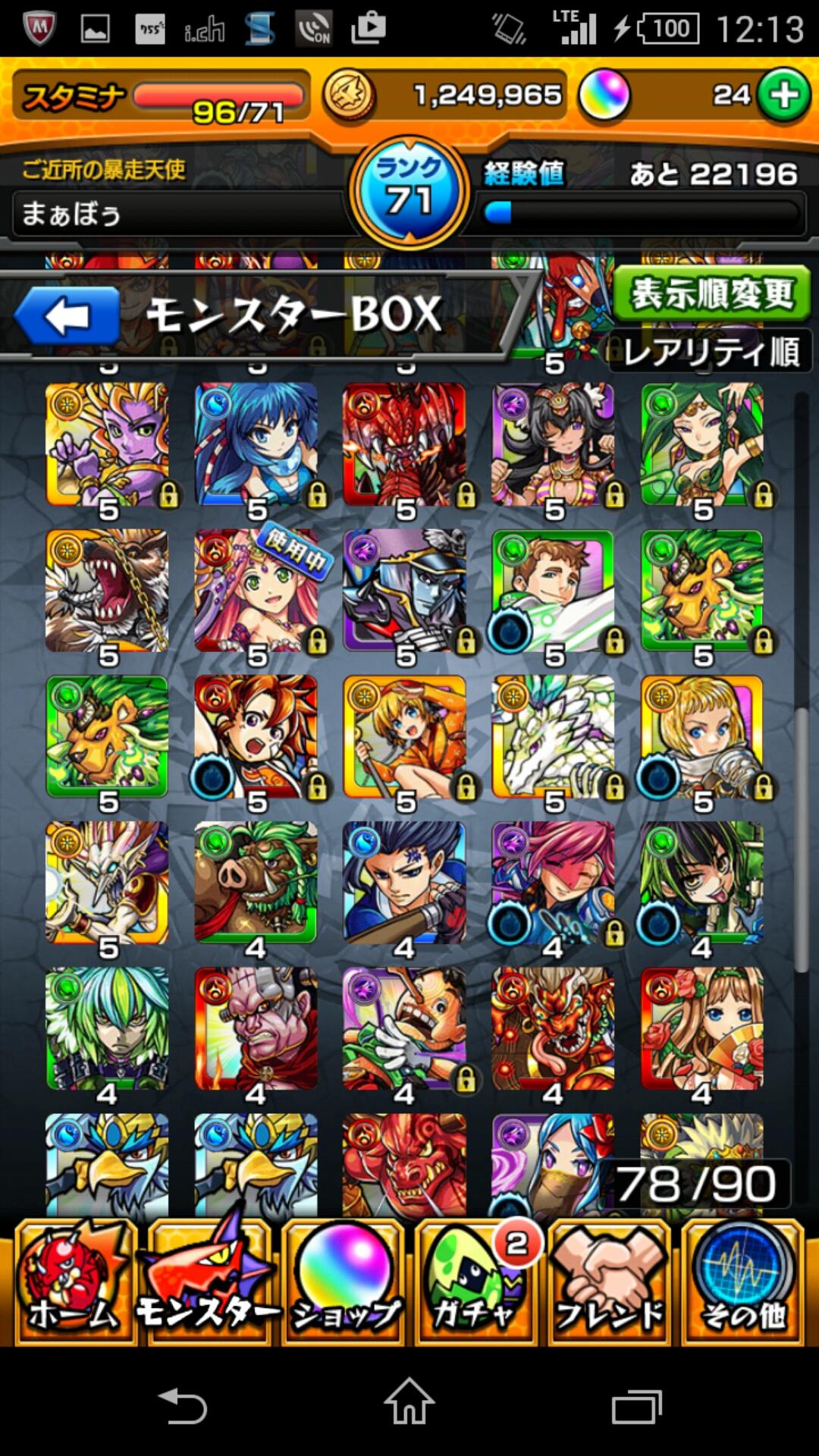Tap the blue back arrow button
The height and width of the screenshot is (1456, 819).
tap(68, 315)
